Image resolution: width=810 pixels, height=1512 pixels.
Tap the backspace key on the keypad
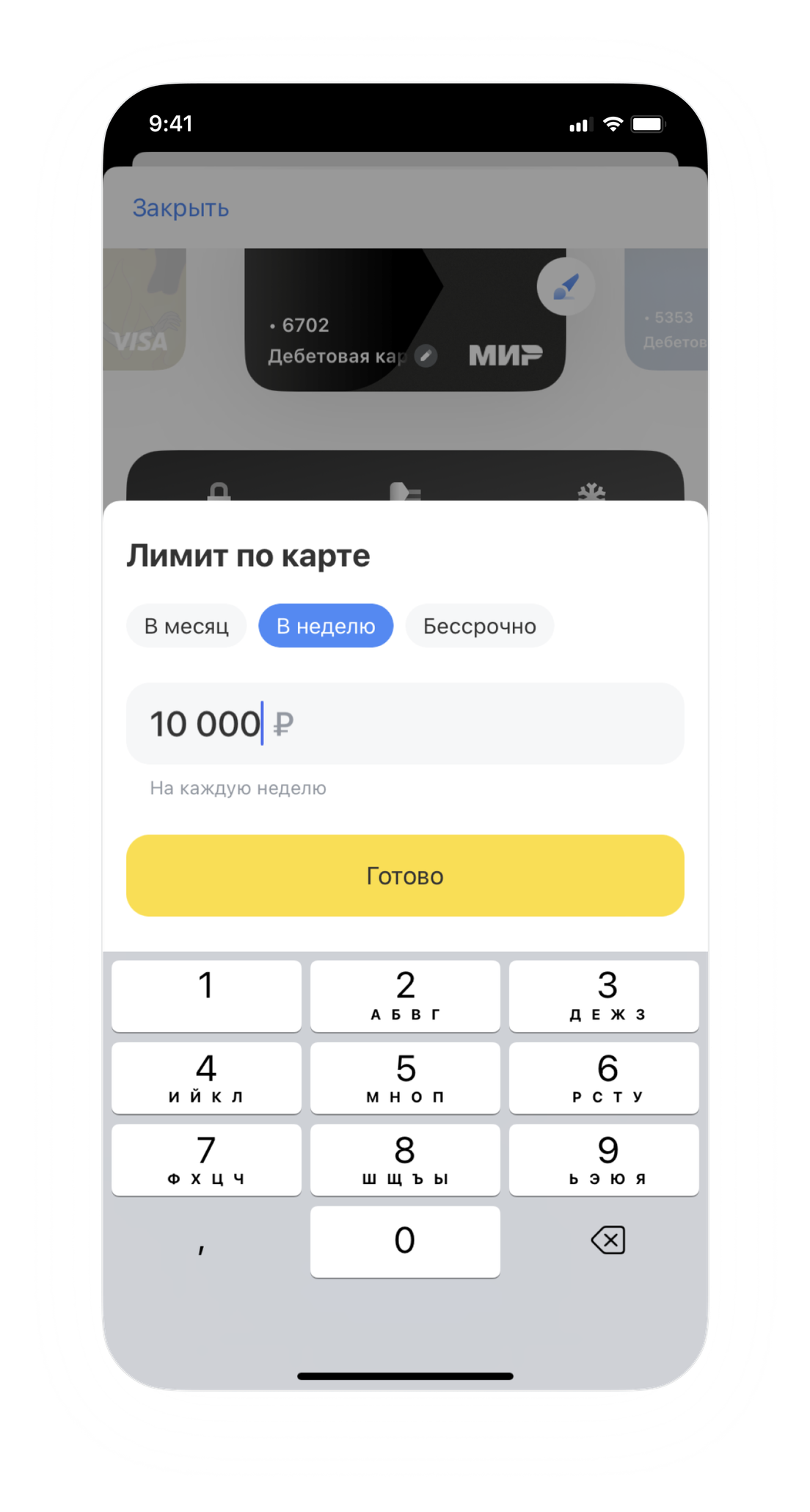pyautogui.click(x=607, y=1240)
